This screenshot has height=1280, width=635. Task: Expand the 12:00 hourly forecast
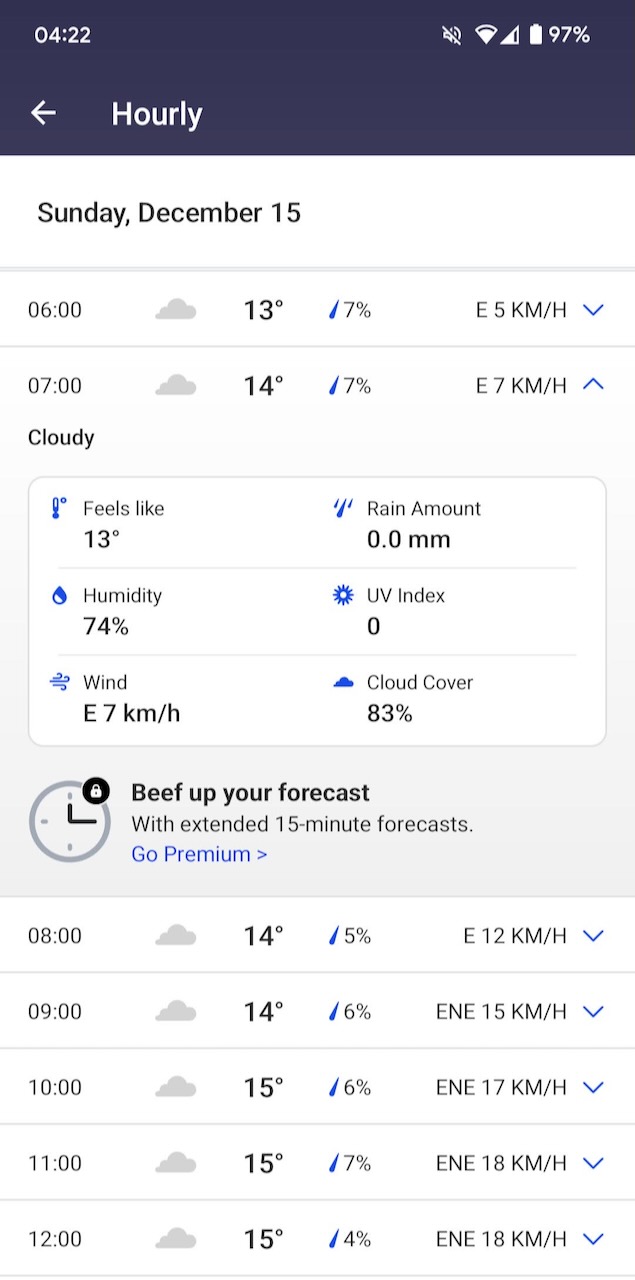[x=593, y=1239]
